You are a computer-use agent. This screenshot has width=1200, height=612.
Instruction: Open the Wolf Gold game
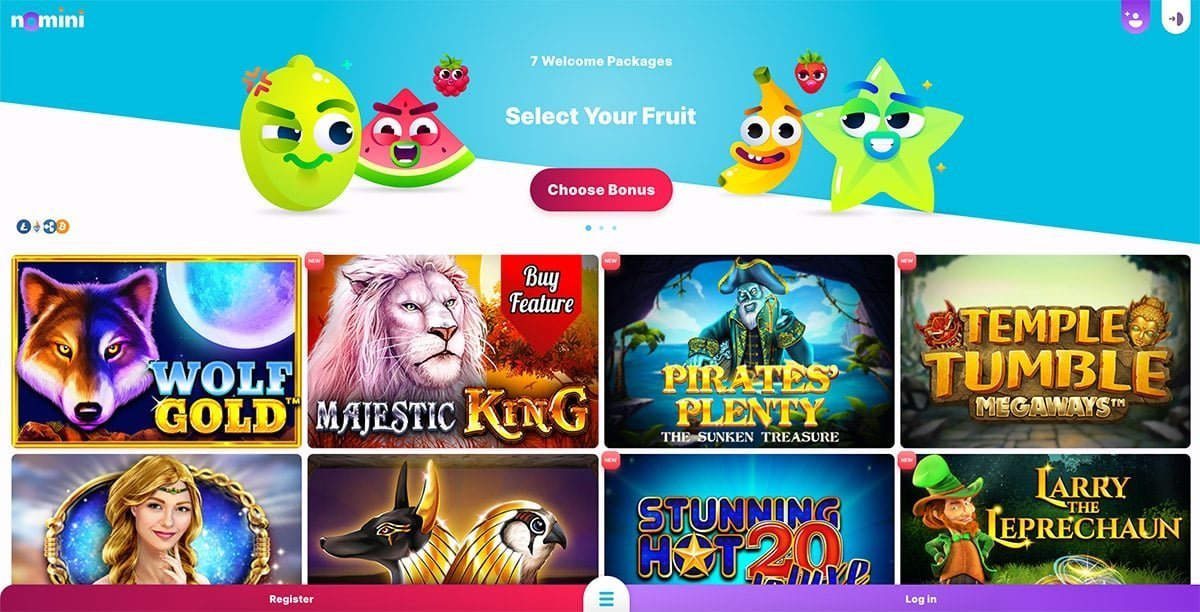pyautogui.click(x=156, y=351)
